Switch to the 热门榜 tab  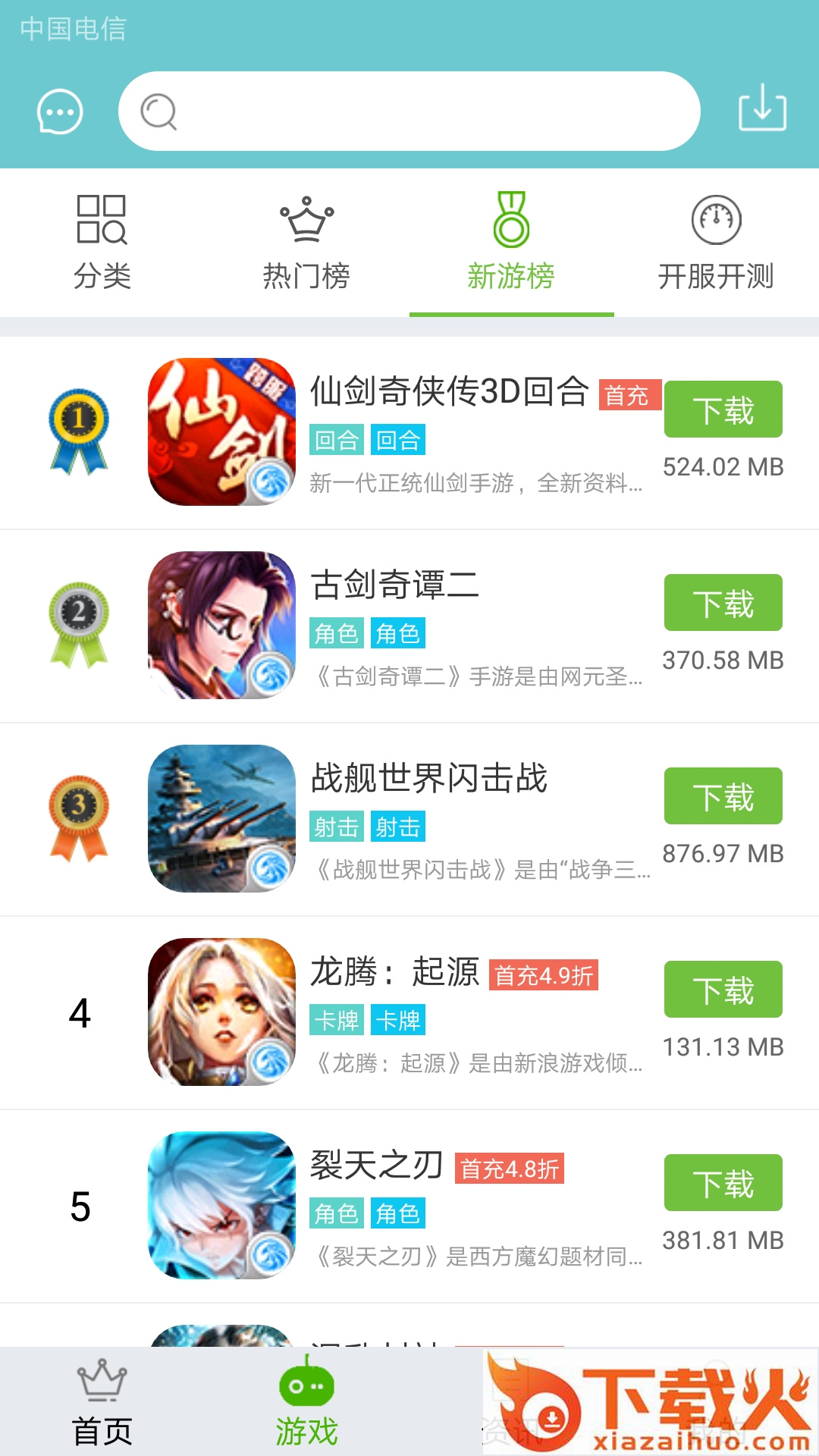(306, 243)
